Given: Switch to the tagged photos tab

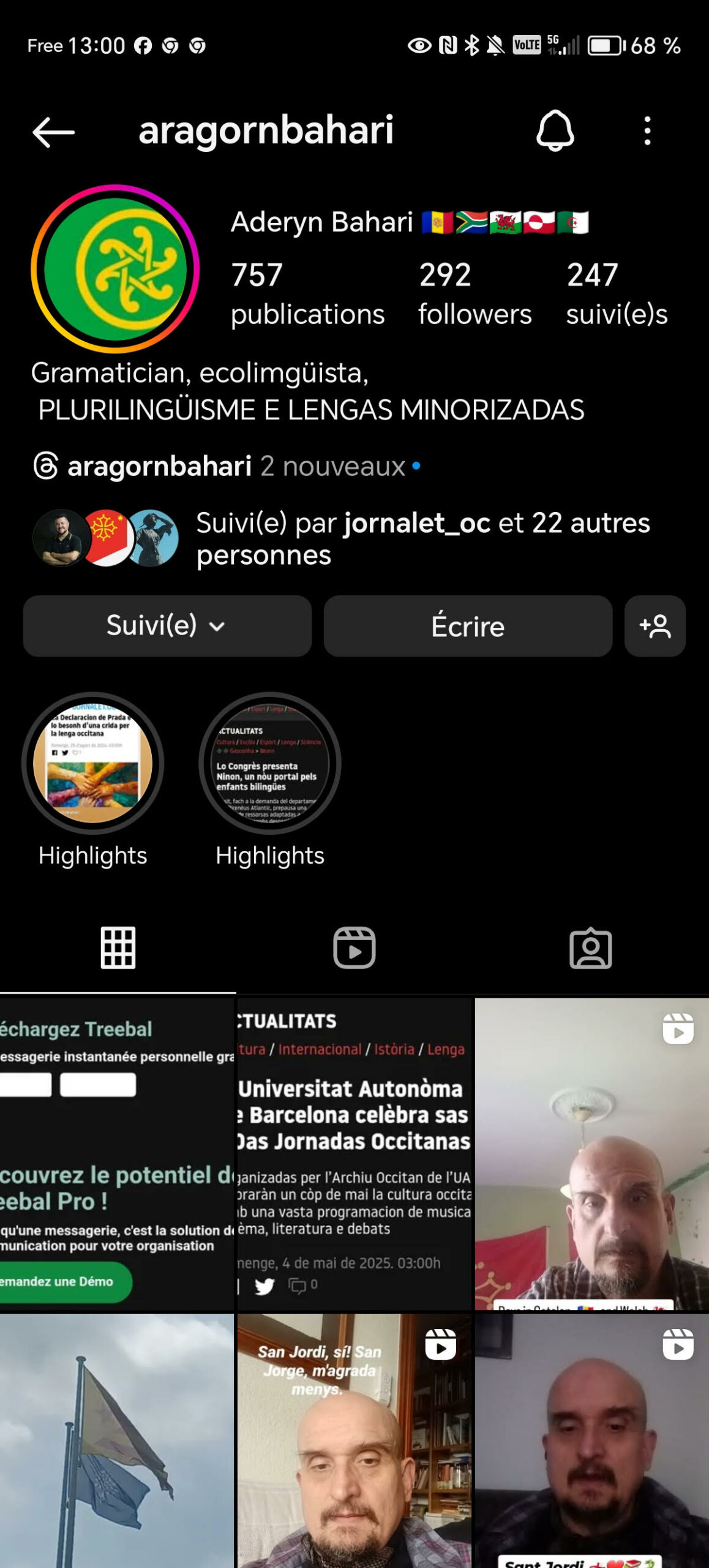Looking at the screenshot, I should point(590,948).
